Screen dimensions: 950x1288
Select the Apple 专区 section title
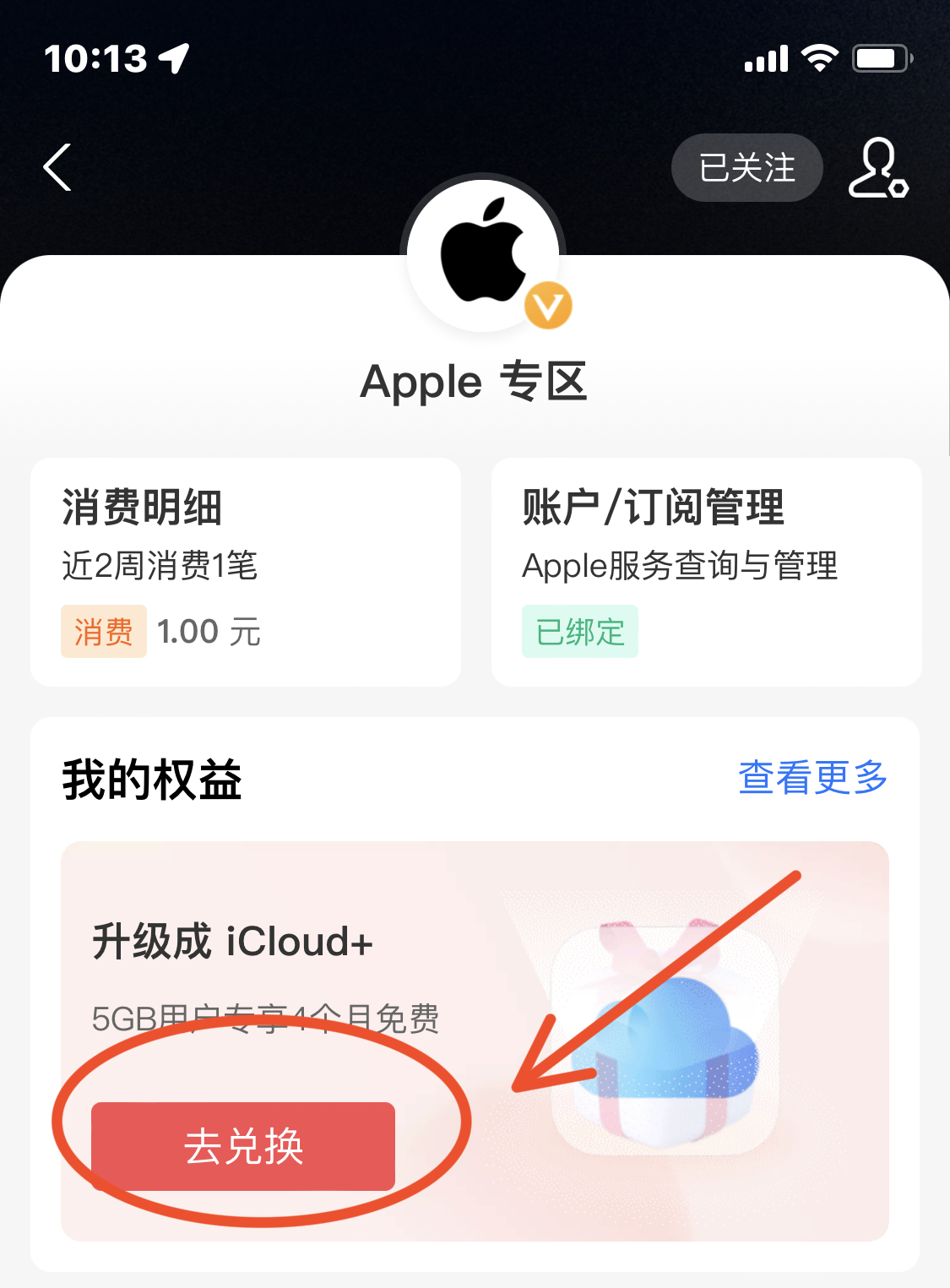click(475, 382)
